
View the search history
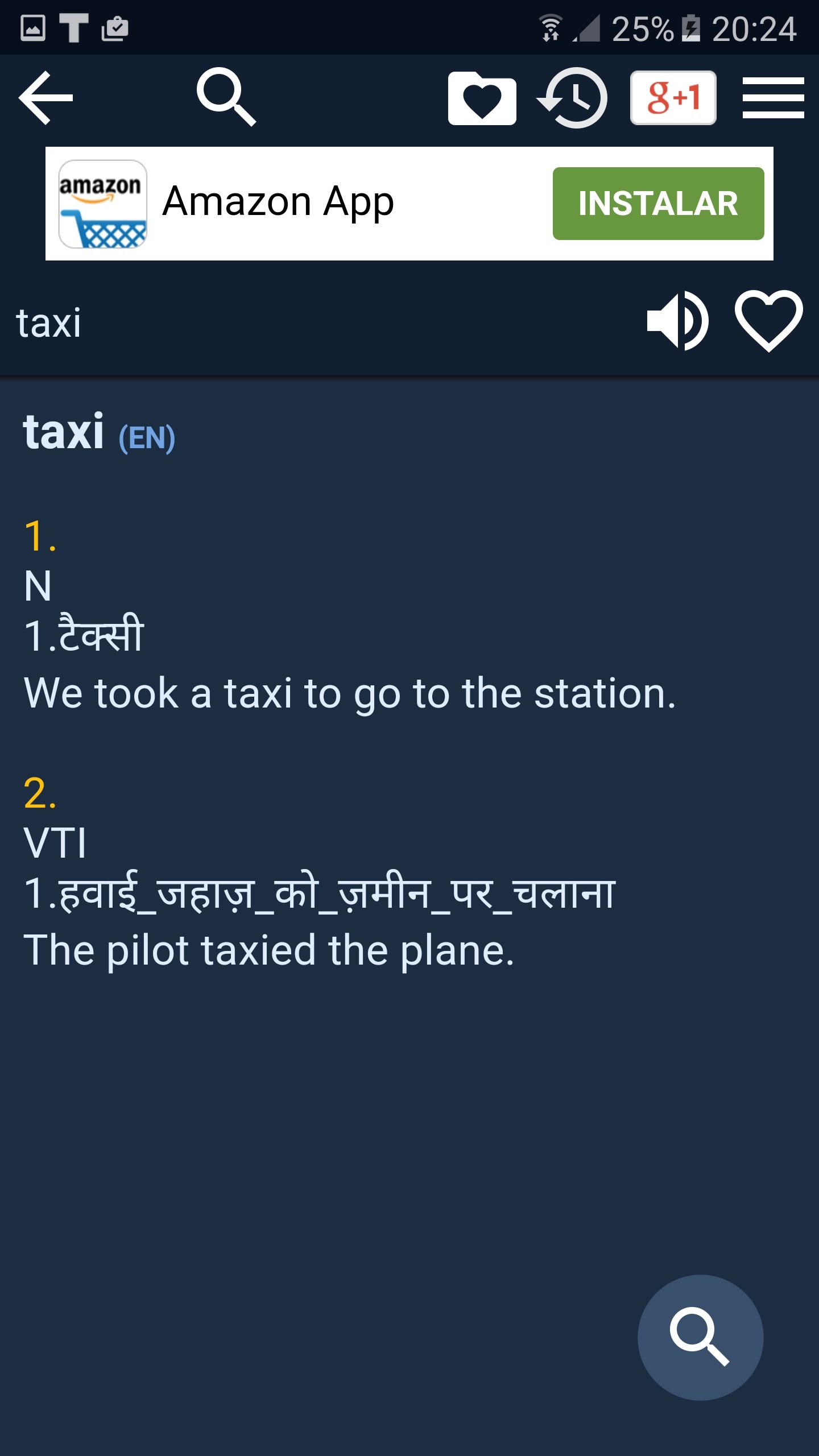click(573, 98)
